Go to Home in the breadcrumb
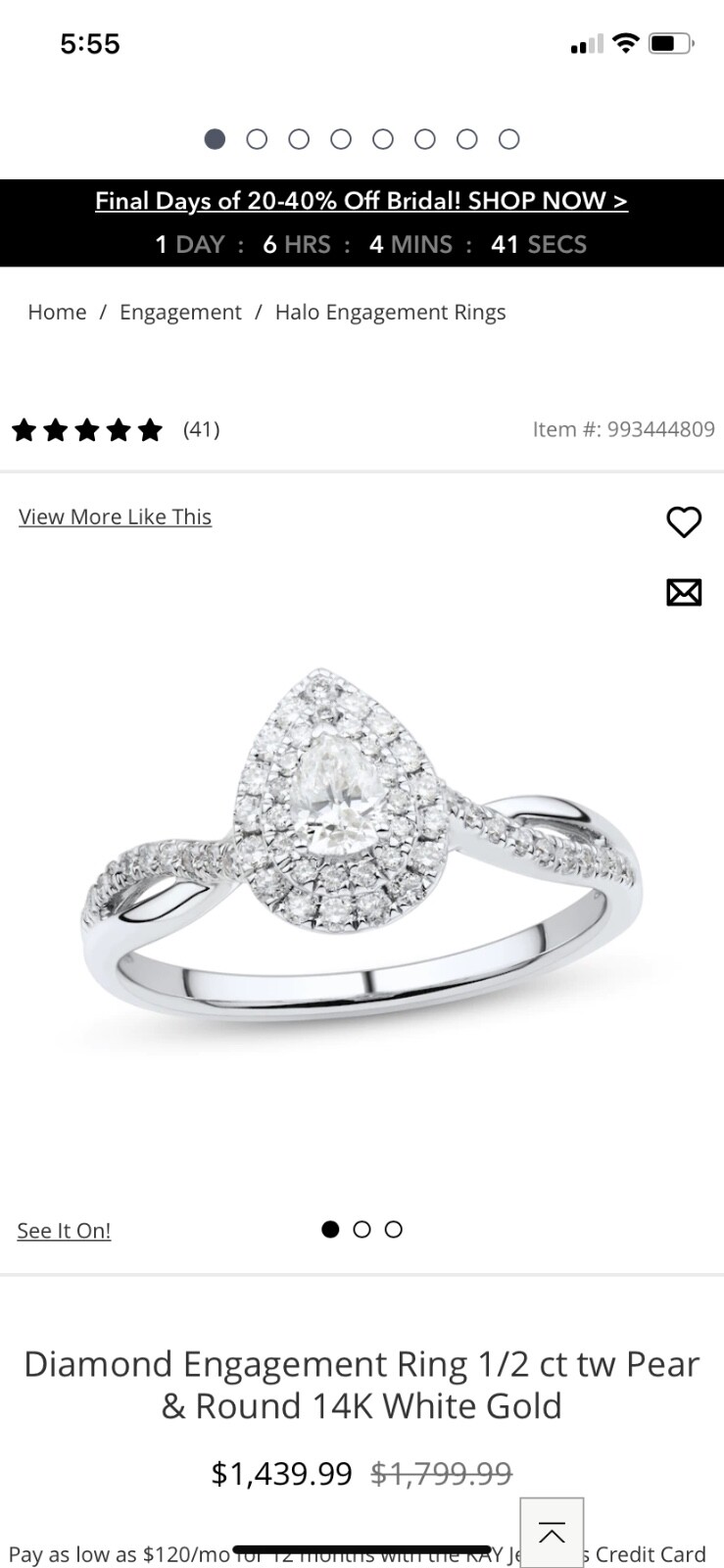The height and width of the screenshot is (1568, 724). pyautogui.click(x=56, y=312)
